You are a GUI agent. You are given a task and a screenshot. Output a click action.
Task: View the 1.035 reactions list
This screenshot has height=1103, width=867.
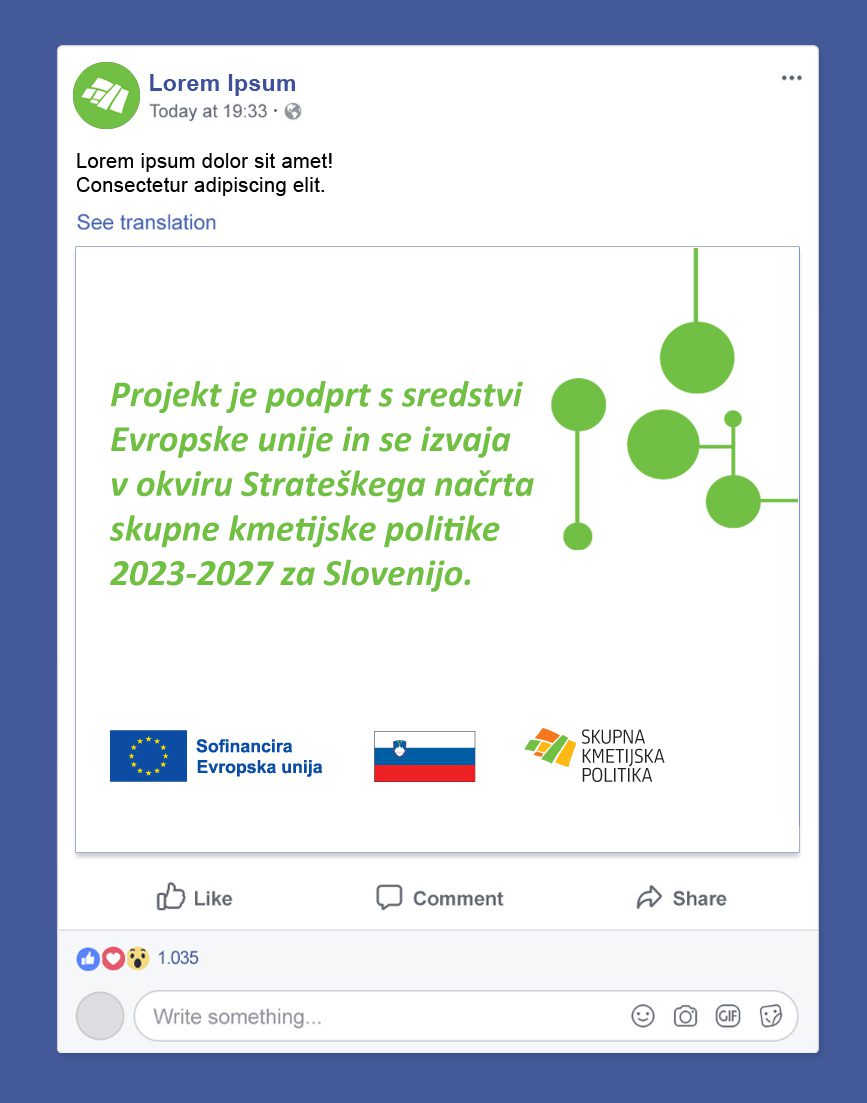coord(177,958)
